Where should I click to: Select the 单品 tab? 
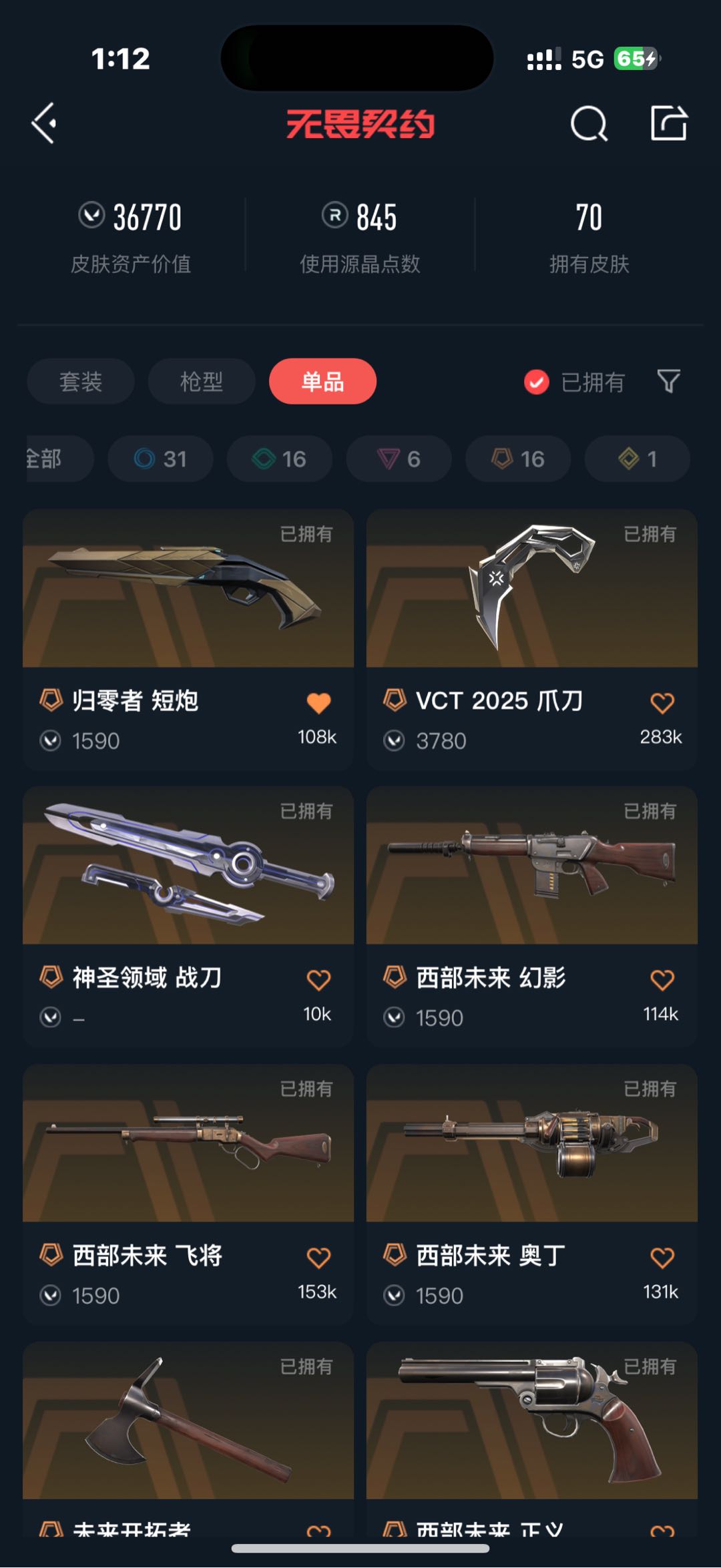click(x=322, y=381)
